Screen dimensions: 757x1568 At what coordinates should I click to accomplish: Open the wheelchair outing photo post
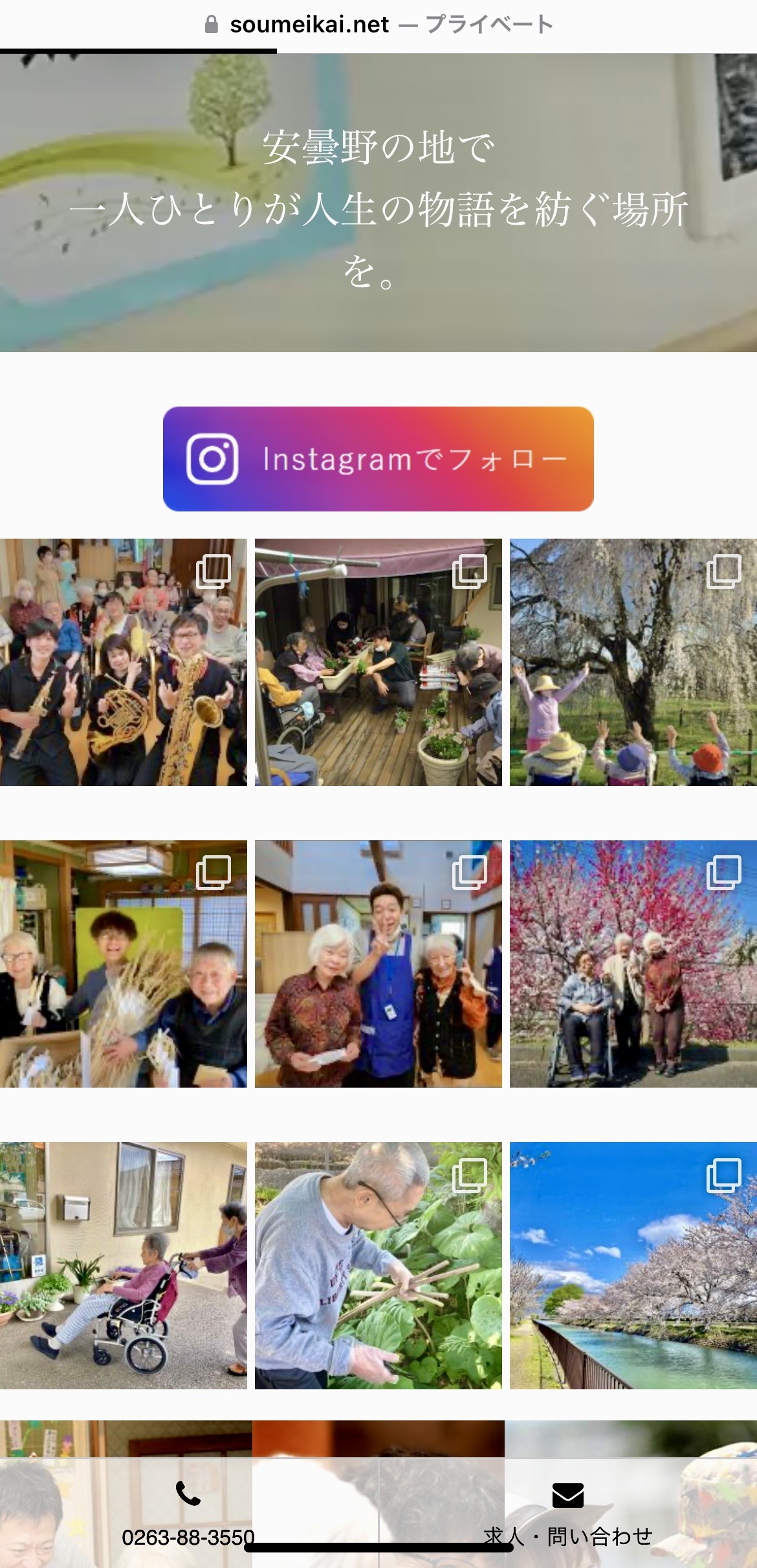coord(123,1266)
